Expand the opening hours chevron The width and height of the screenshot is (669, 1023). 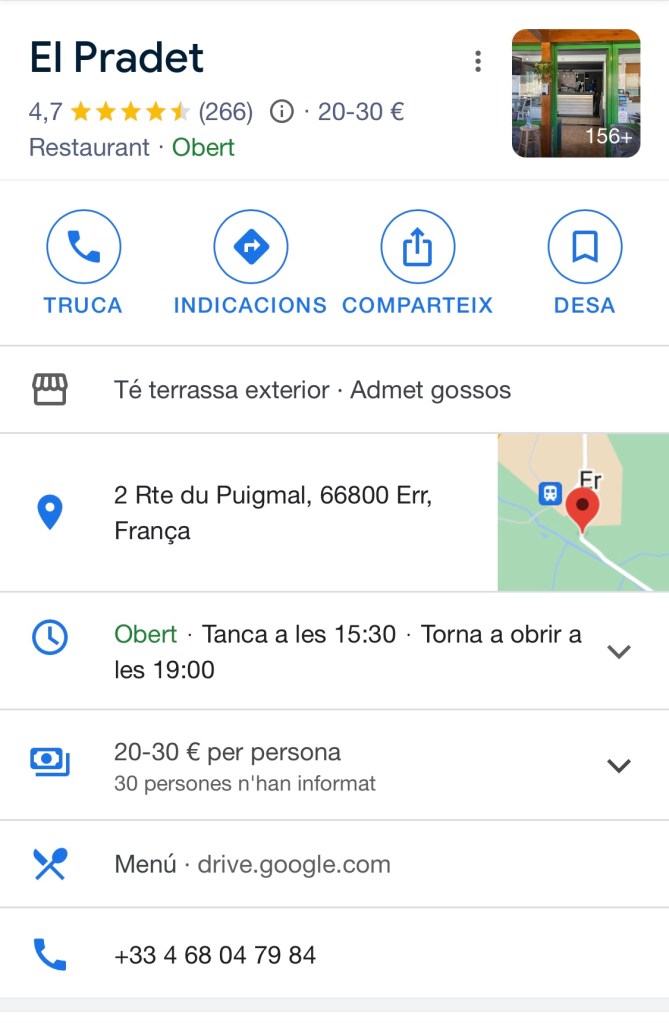click(x=619, y=651)
